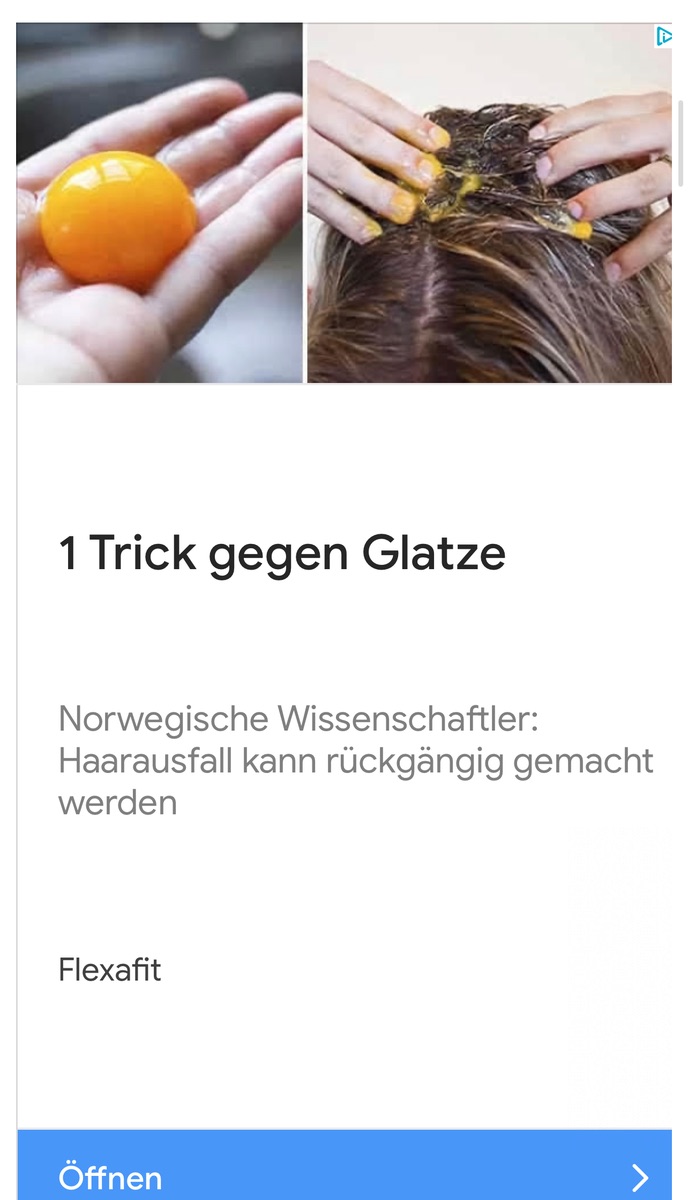Tap the blue Öffnen button

[344, 1170]
